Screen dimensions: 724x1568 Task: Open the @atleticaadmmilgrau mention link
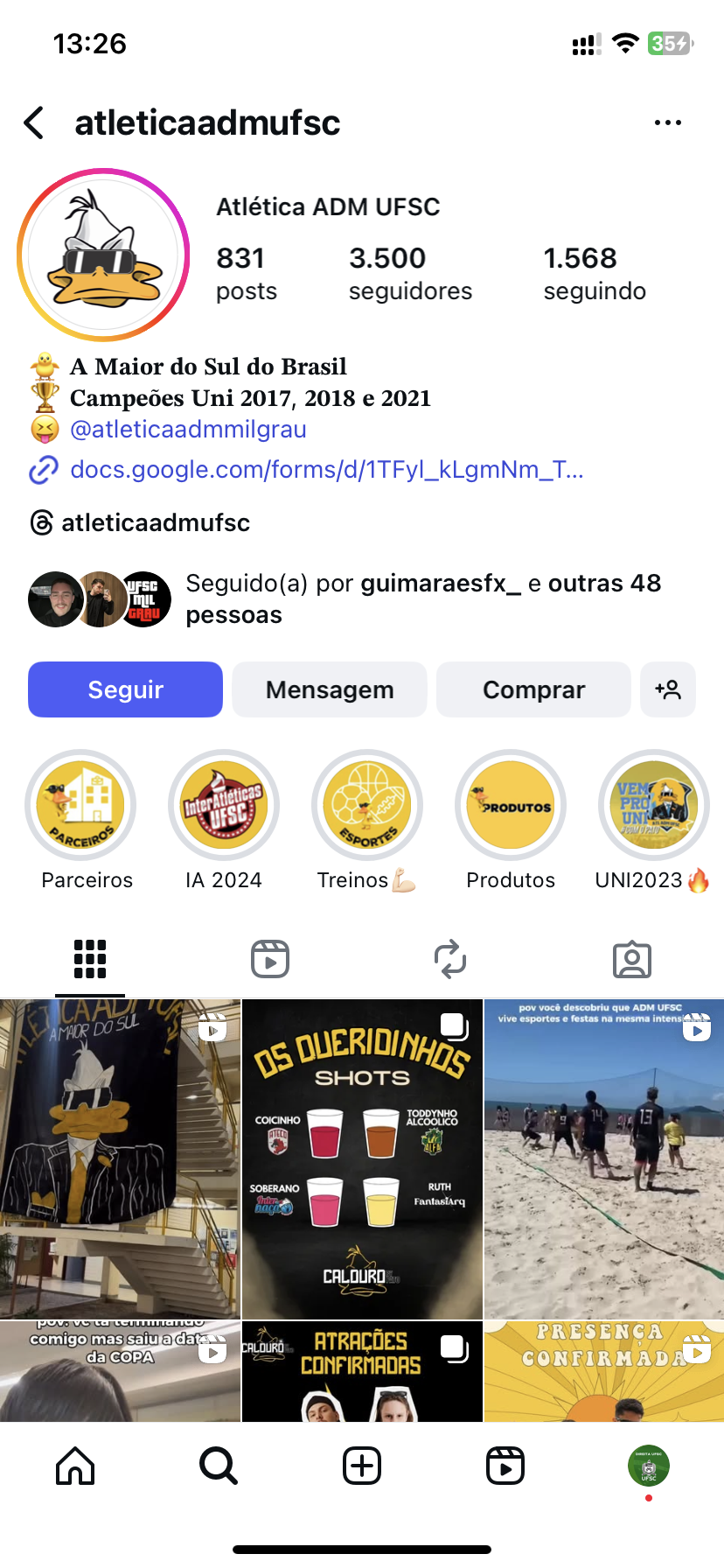(x=188, y=430)
